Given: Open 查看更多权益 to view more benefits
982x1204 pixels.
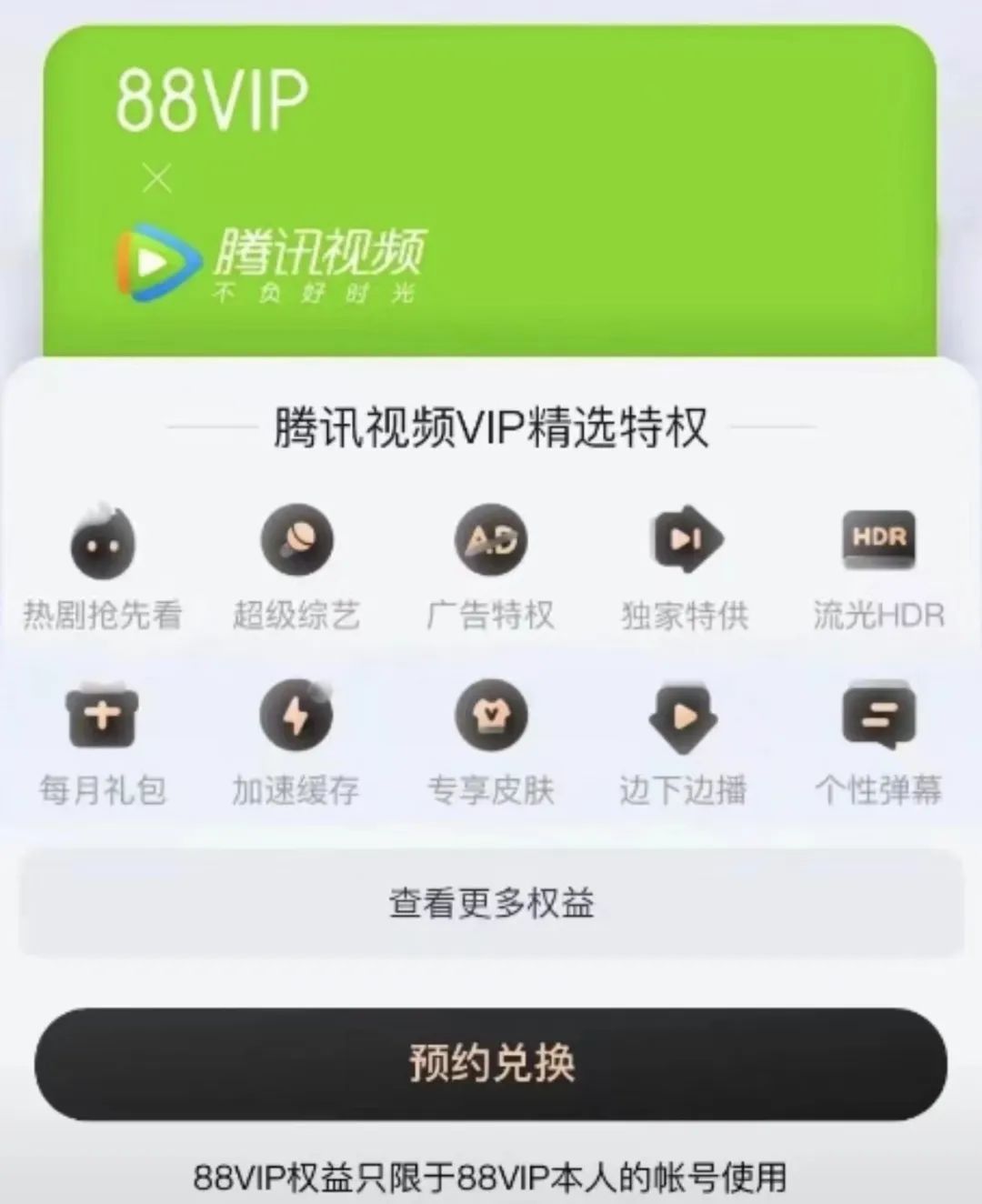Looking at the screenshot, I should (491, 903).
